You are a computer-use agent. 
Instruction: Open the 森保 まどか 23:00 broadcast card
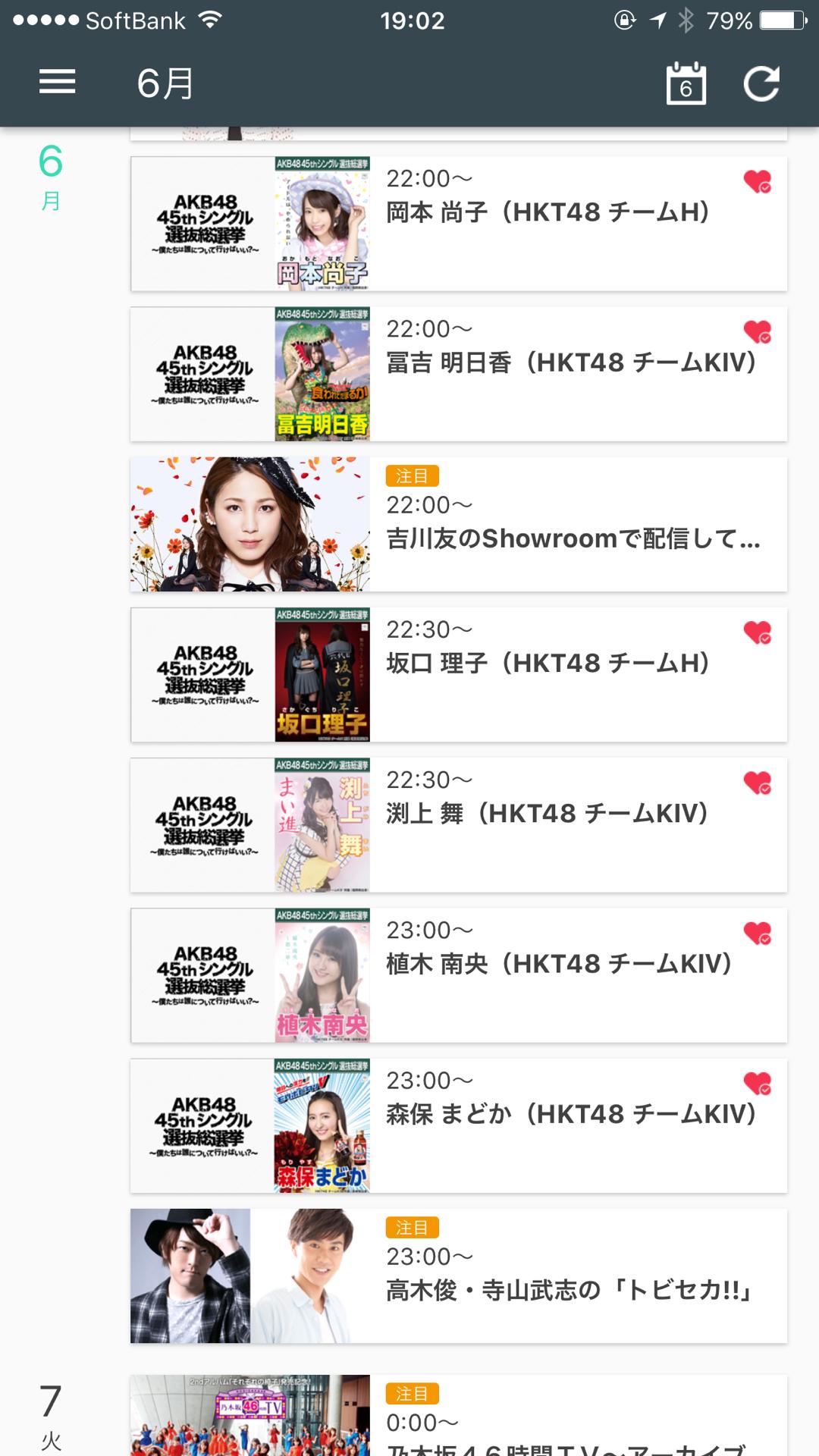pyautogui.click(x=458, y=1125)
